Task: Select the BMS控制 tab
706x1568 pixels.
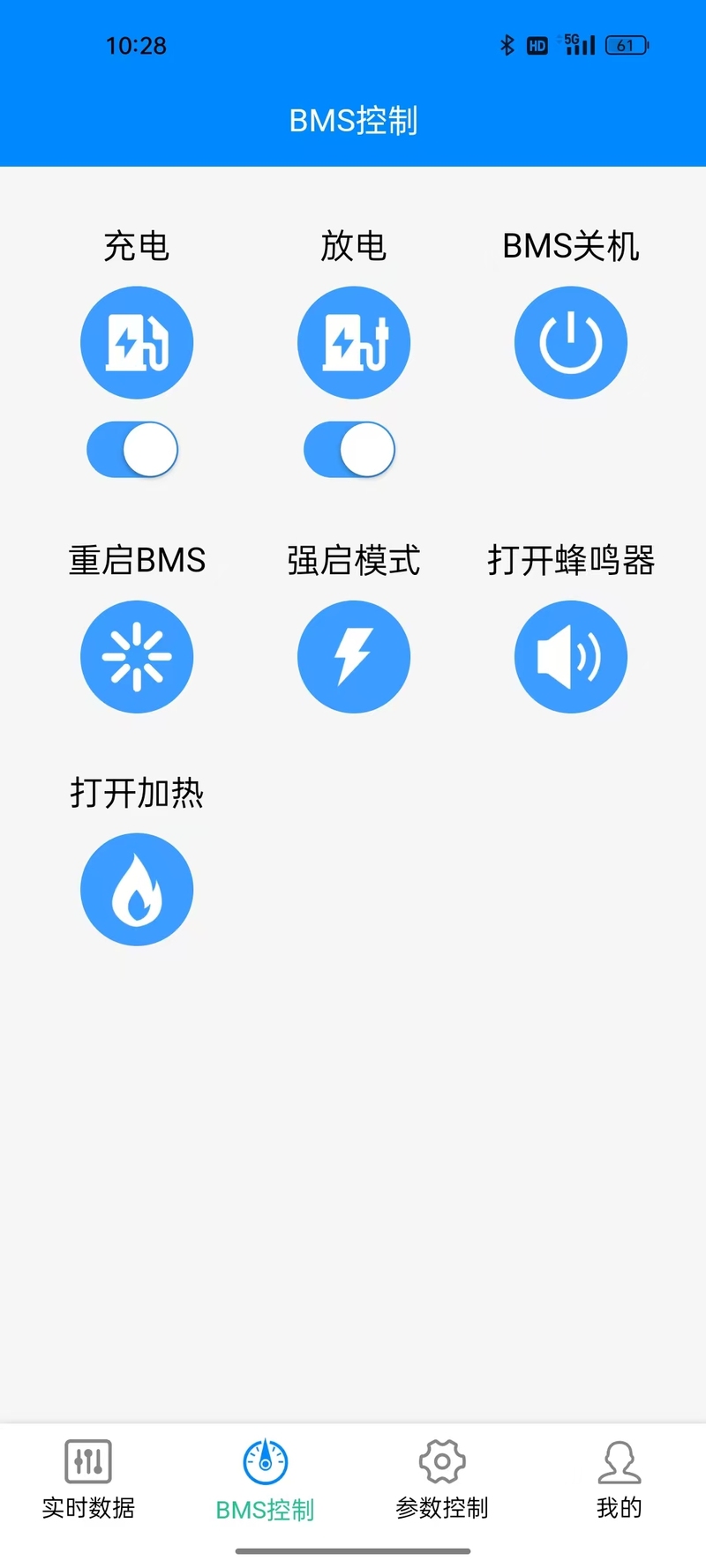Action: point(266,1480)
